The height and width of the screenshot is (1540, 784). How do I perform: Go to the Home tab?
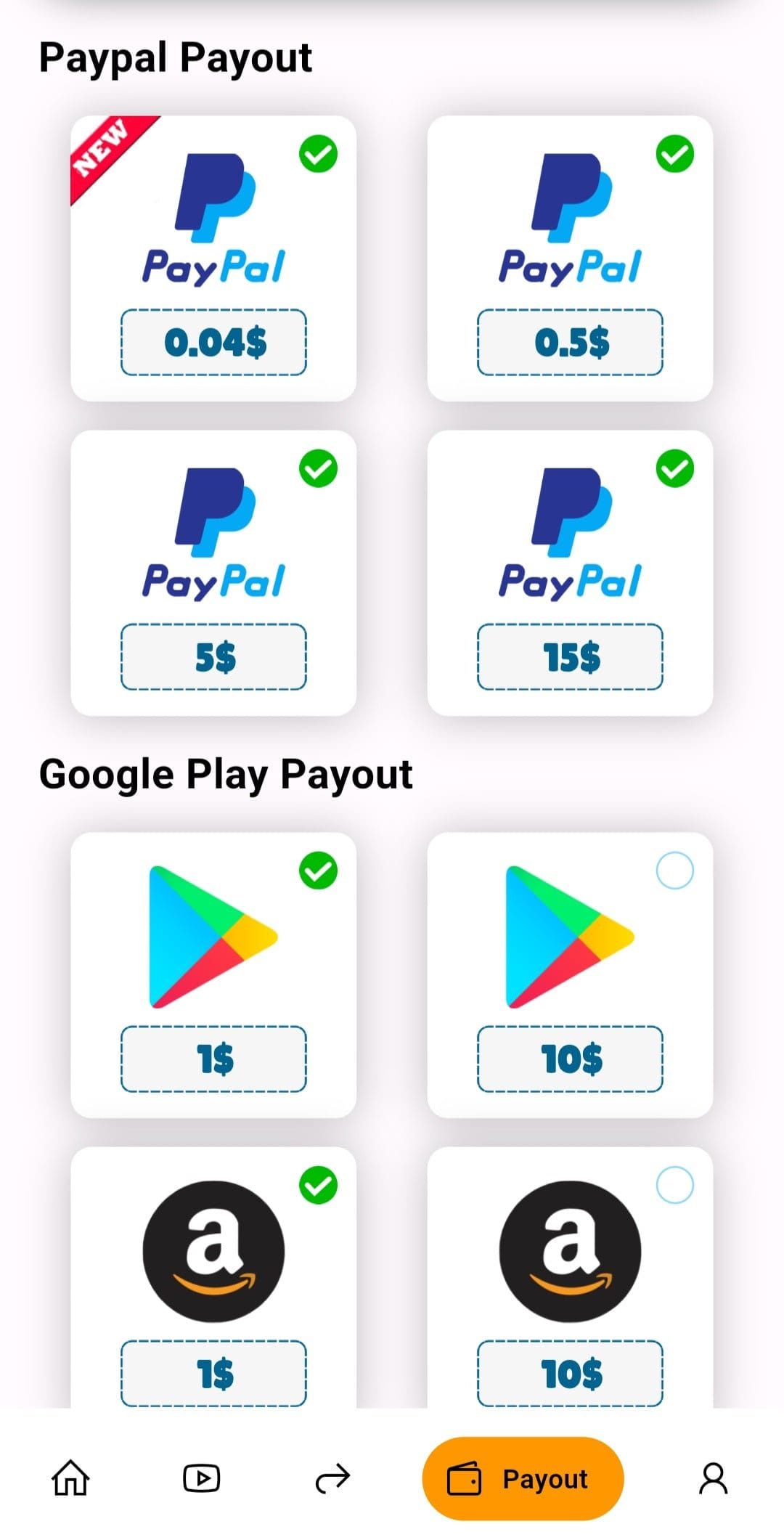coord(70,1478)
